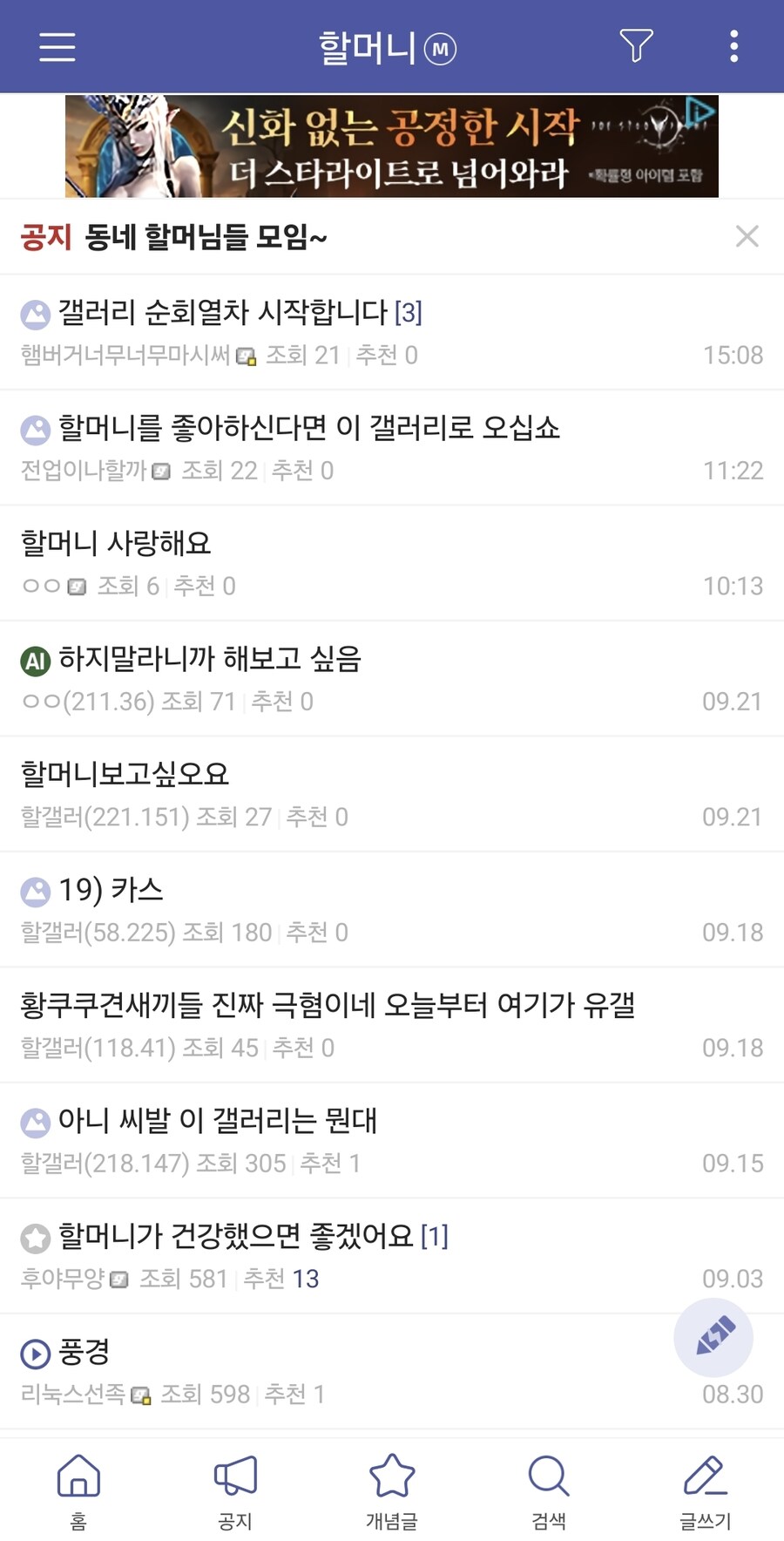Viewport: 784px width, 1541px height.
Task: Open the hamburger drawer menu
Action: pos(57,46)
